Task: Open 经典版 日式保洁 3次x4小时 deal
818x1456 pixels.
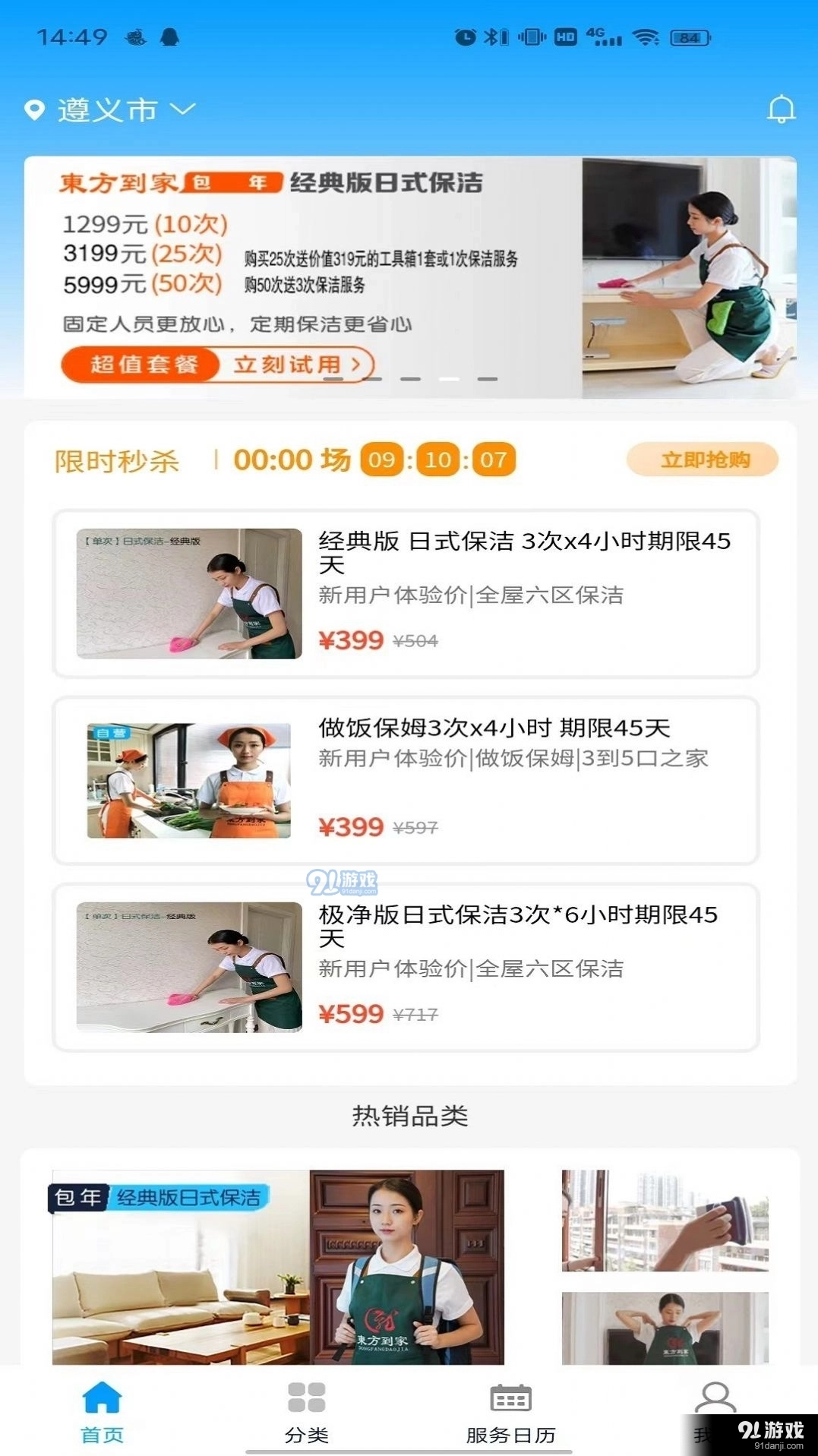Action: [x=406, y=593]
